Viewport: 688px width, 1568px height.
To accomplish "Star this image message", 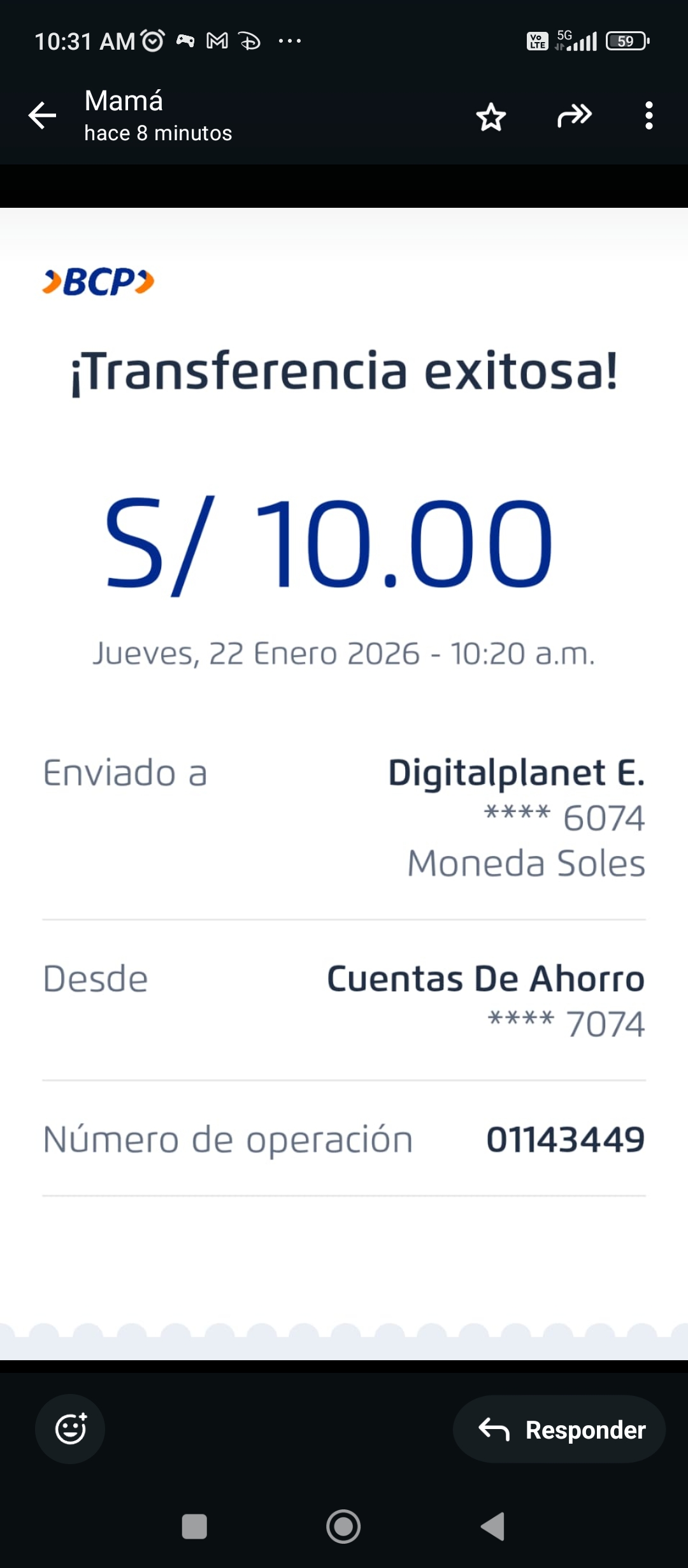I will coord(491,117).
